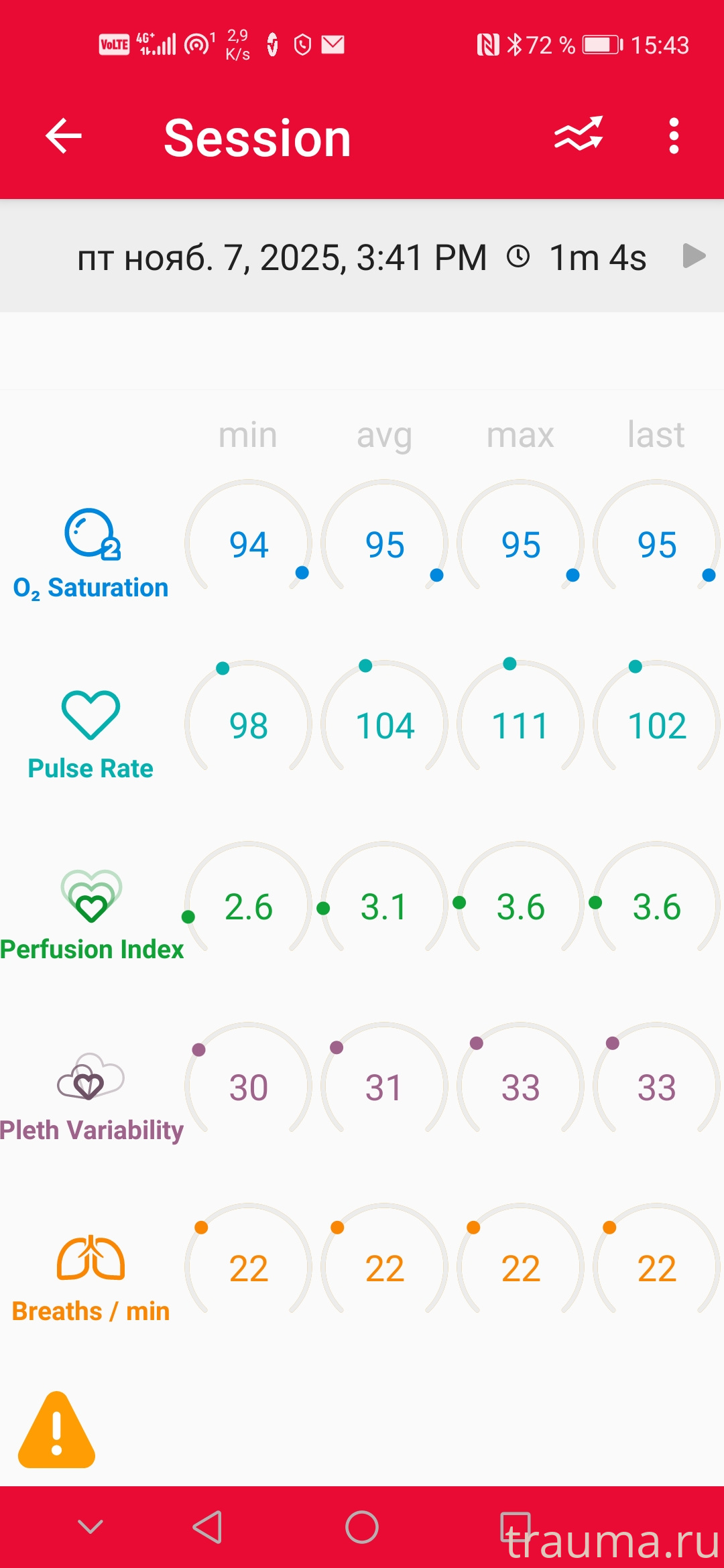724x1568 pixels.
Task: Go back from the Session screen
Action: pos(64,136)
